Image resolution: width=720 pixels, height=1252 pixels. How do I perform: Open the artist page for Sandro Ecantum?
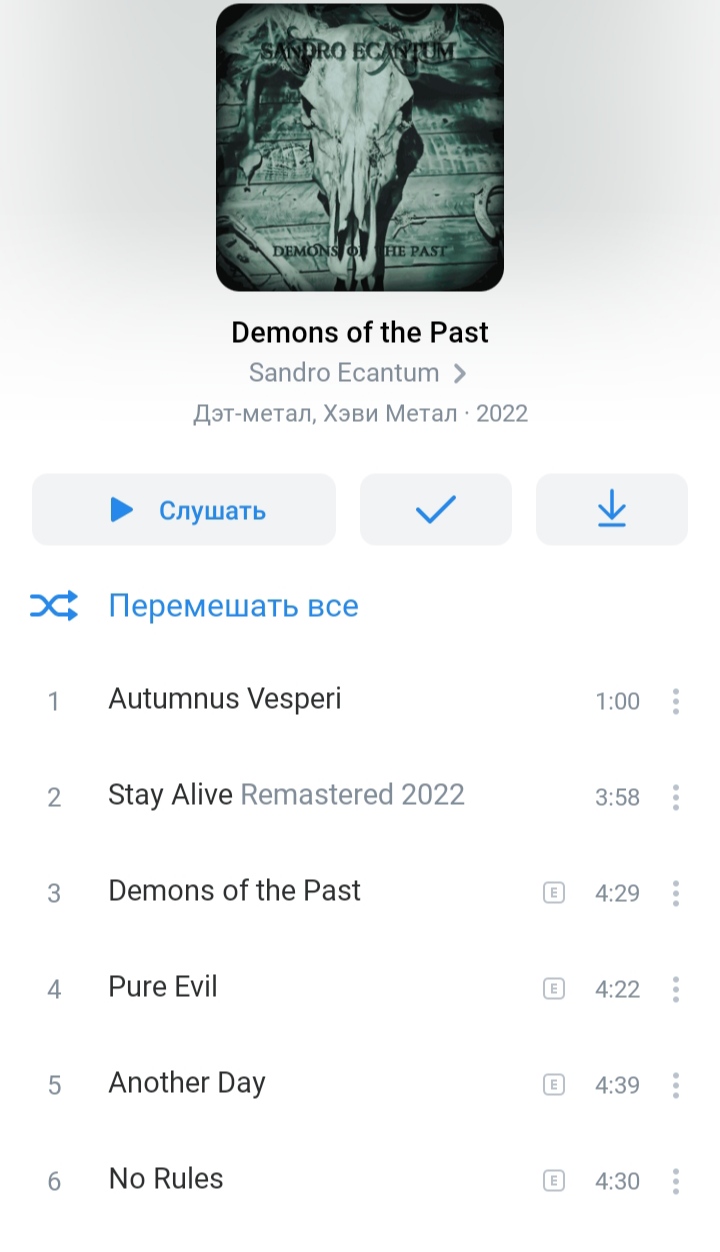(x=358, y=373)
